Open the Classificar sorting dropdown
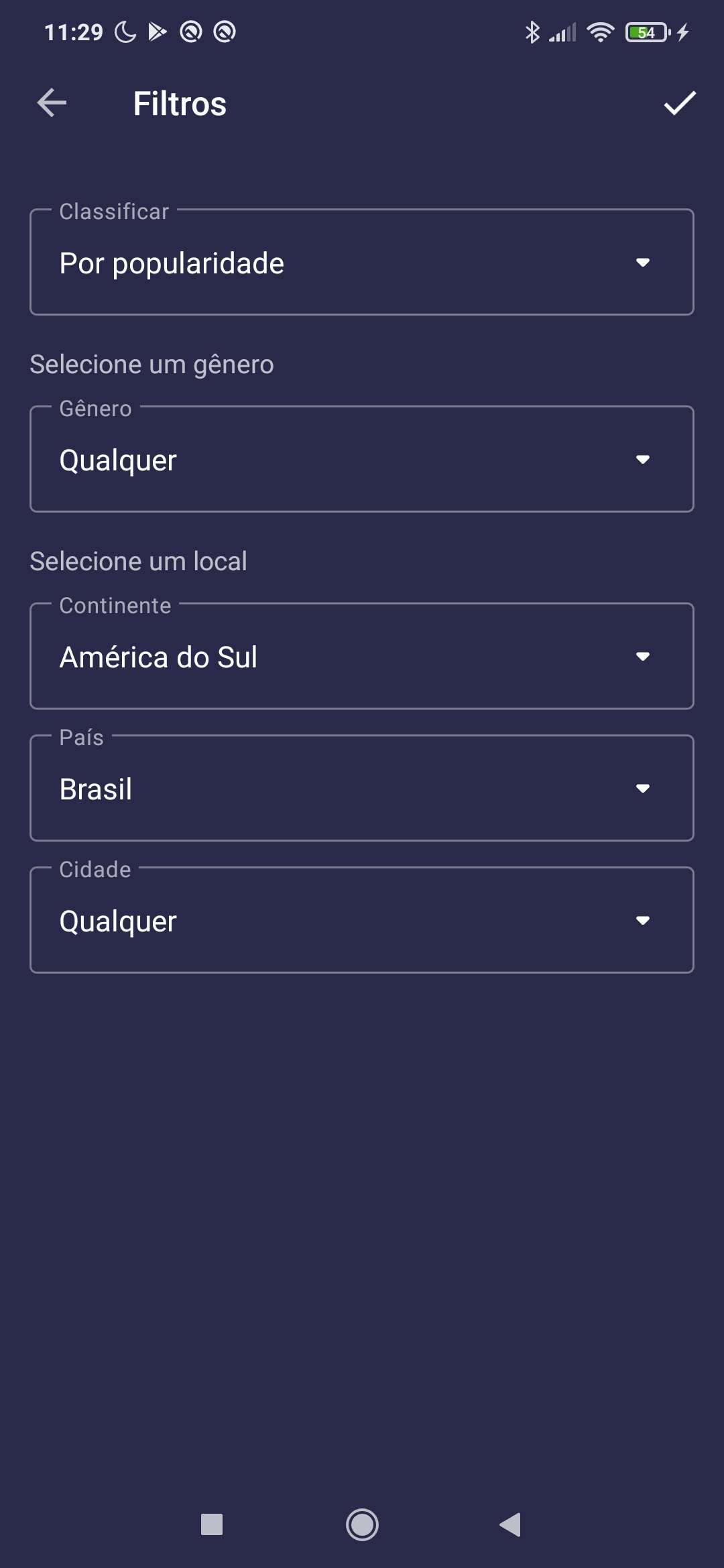 click(x=362, y=262)
